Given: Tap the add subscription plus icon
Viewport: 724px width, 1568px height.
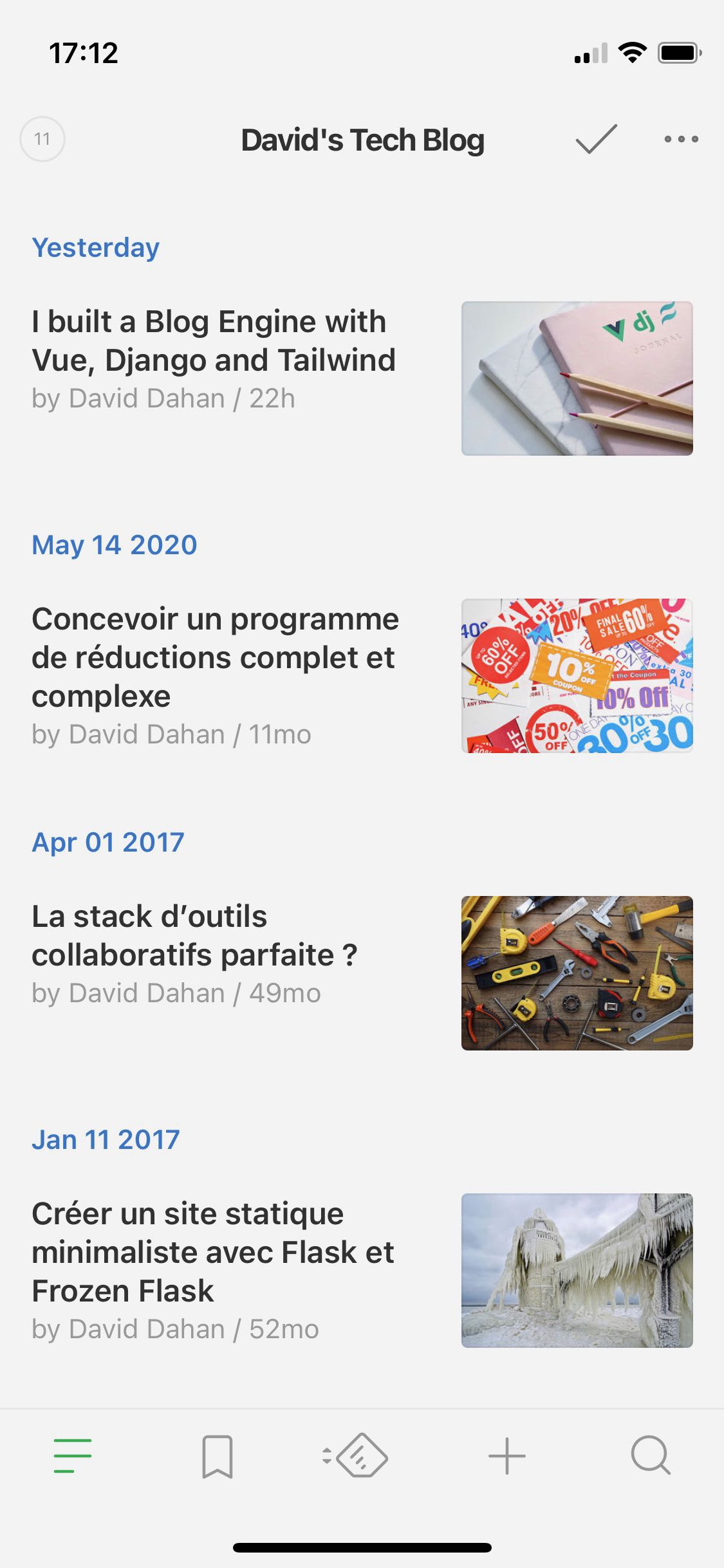Looking at the screenshot, I should 506,1458.
